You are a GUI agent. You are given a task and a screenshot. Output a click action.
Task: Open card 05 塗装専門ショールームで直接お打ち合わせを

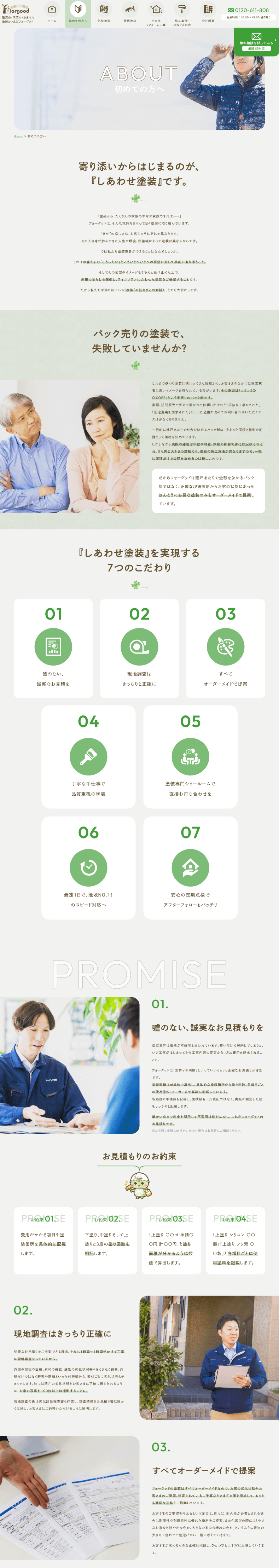pos(190,757)
